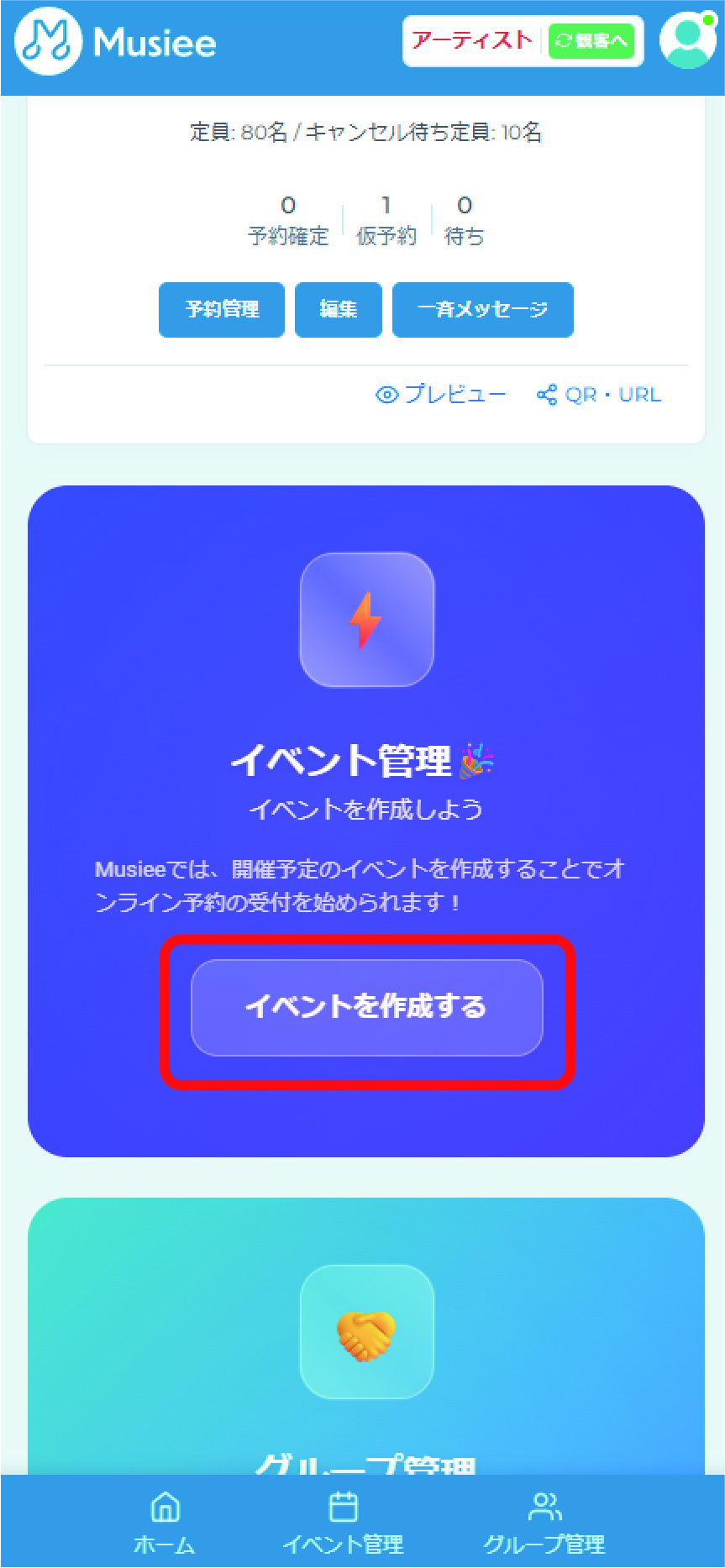Tap the Musiee logo in header

point(116,42)
